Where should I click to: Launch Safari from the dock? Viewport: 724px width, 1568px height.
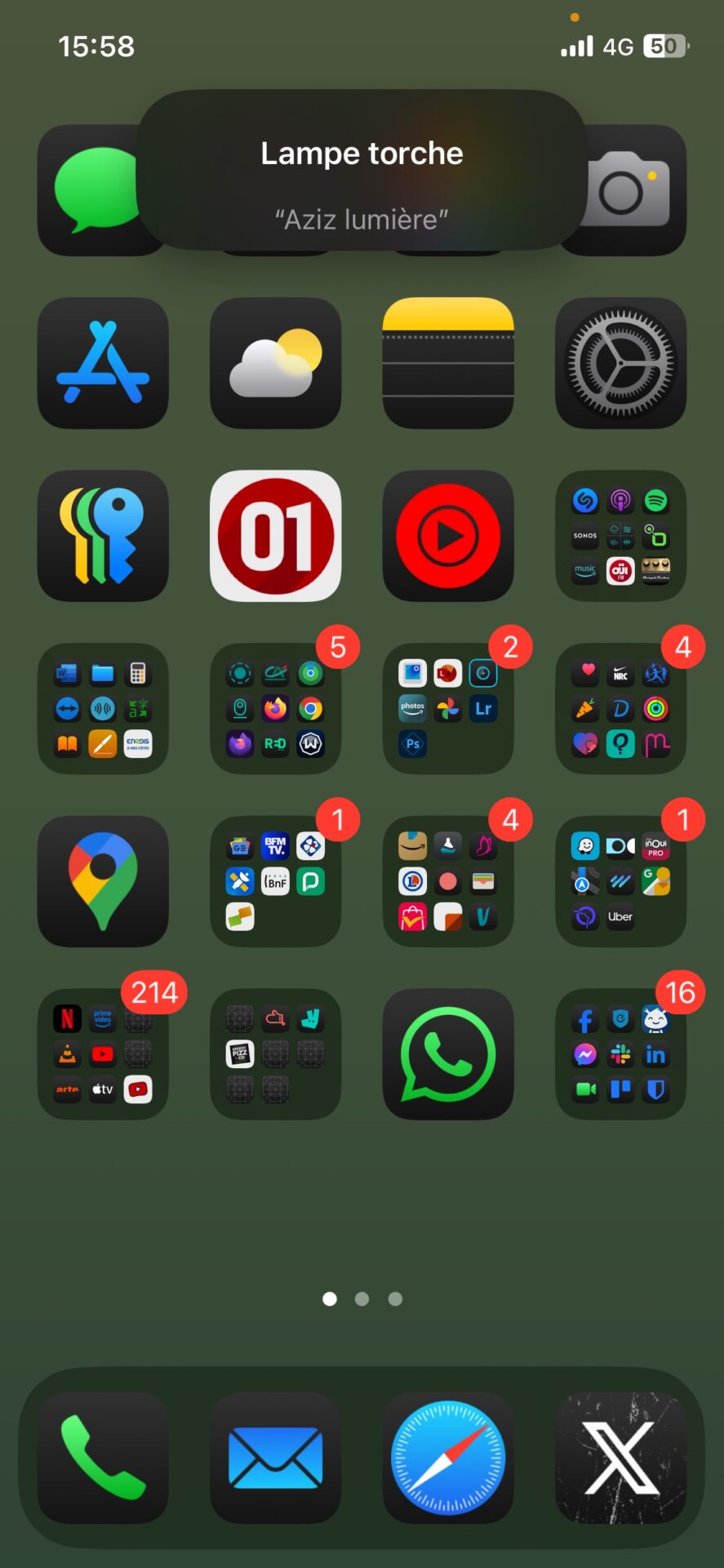(x=448, y=1458)
